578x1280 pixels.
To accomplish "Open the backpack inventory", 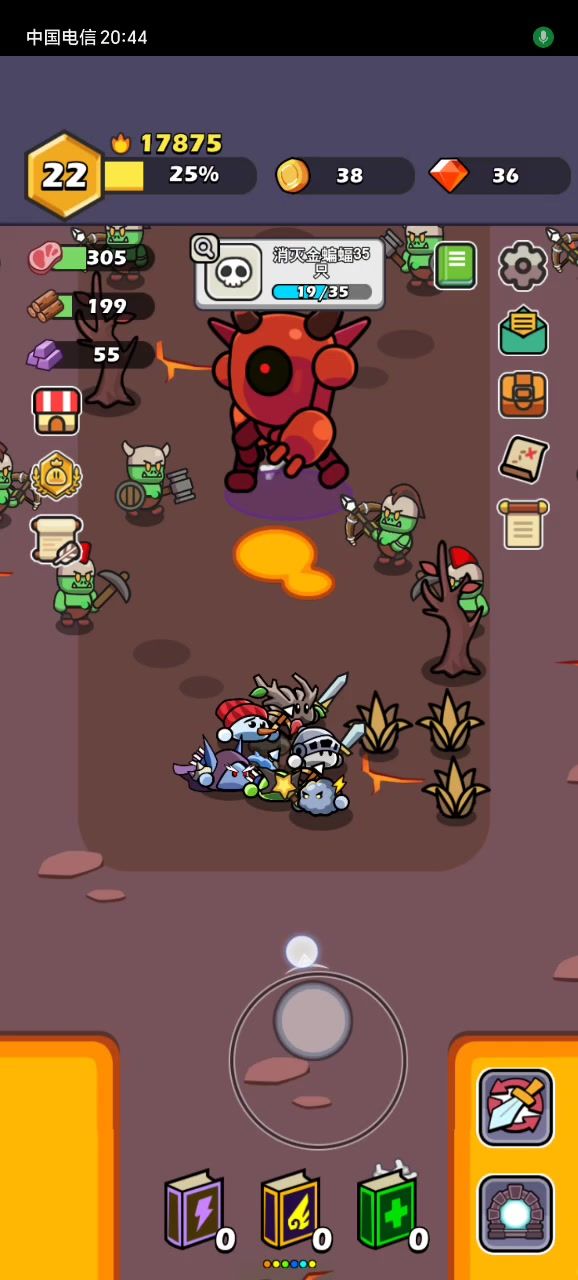I will [523, 394].
